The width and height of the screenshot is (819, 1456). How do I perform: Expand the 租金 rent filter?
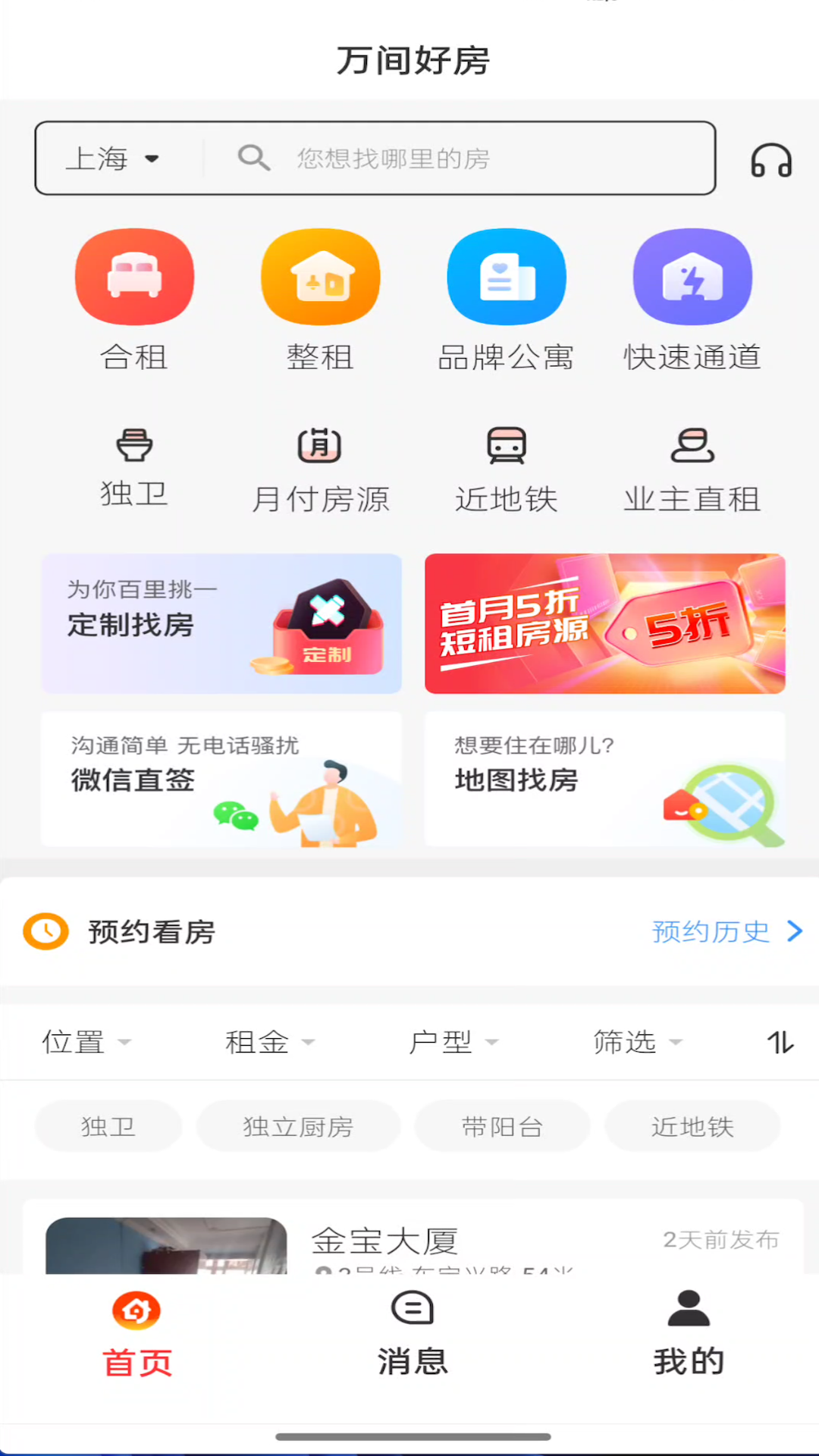coord(269,1042)
